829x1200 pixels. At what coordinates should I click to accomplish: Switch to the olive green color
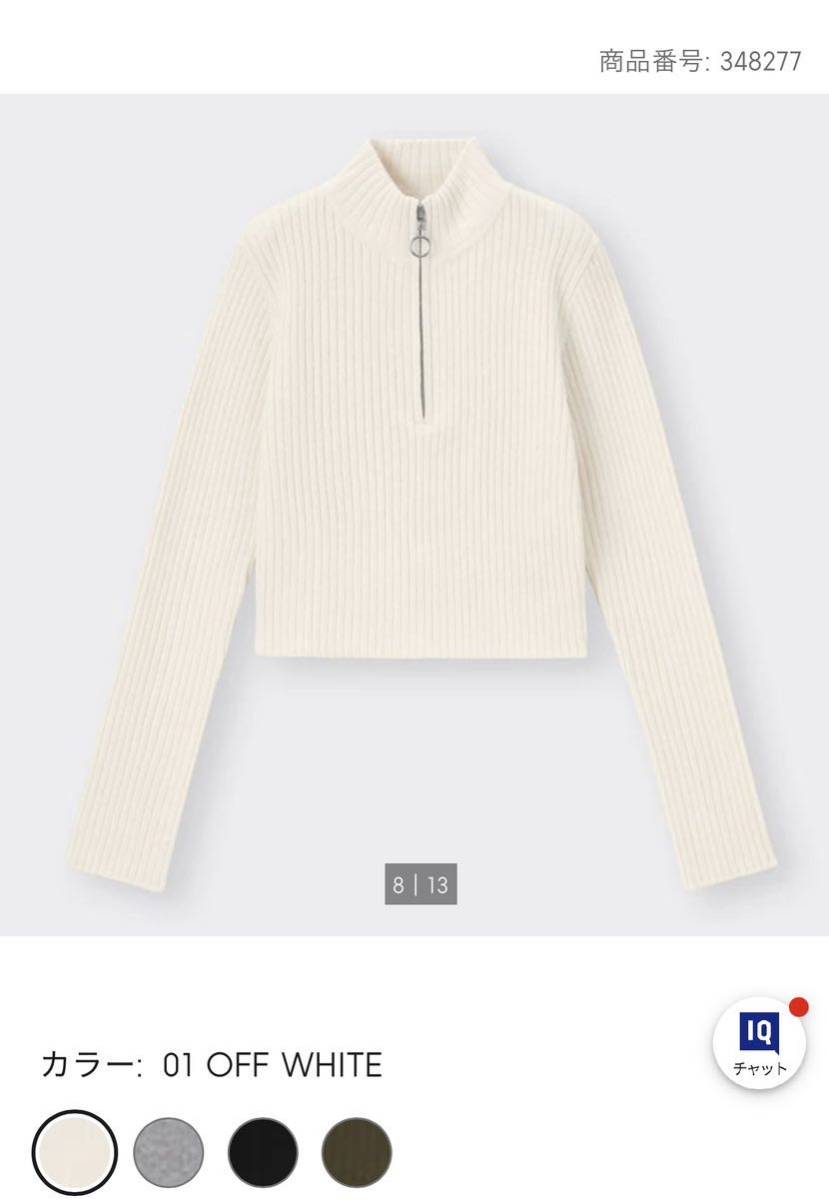[357, 1152]
